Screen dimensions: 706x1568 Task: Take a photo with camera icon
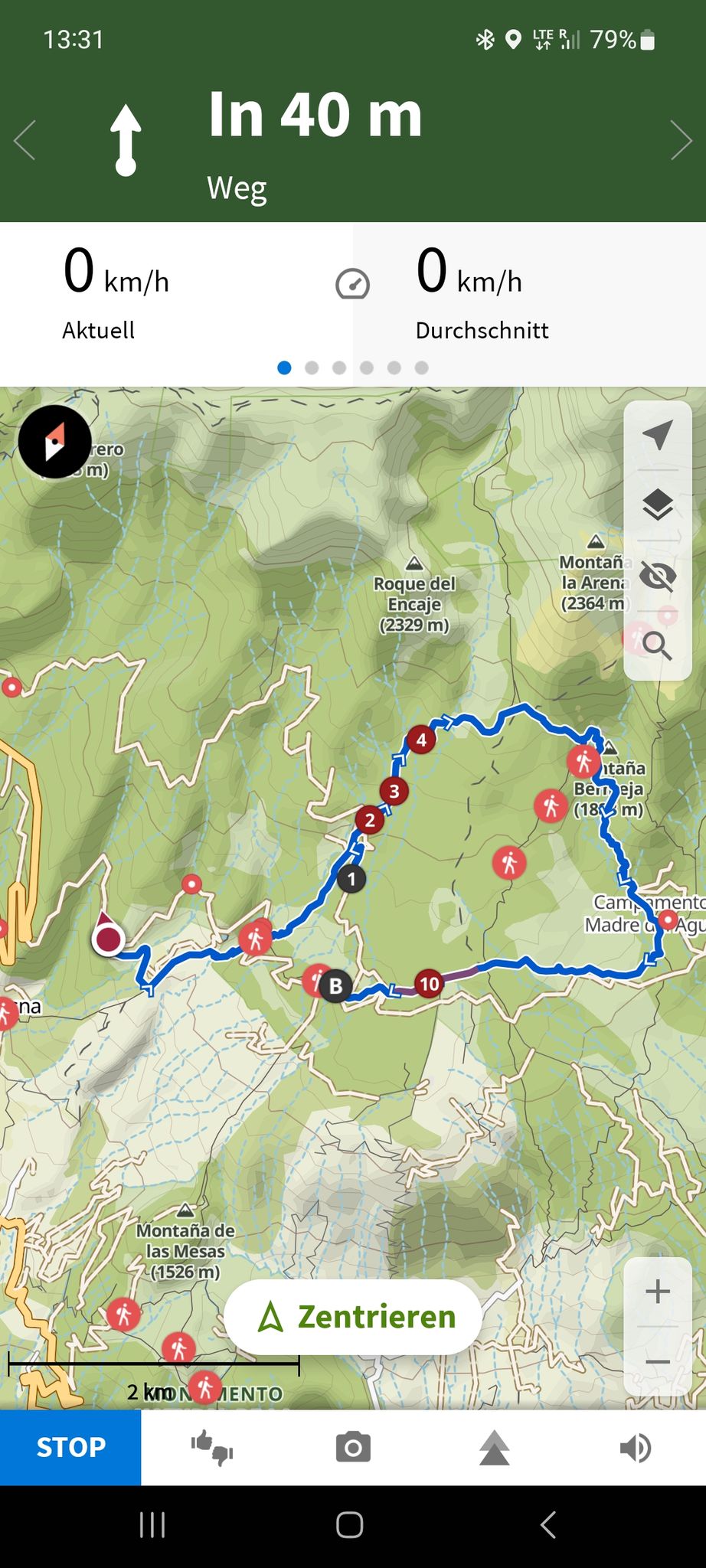pyautogui.click(x=353, y=1448)
